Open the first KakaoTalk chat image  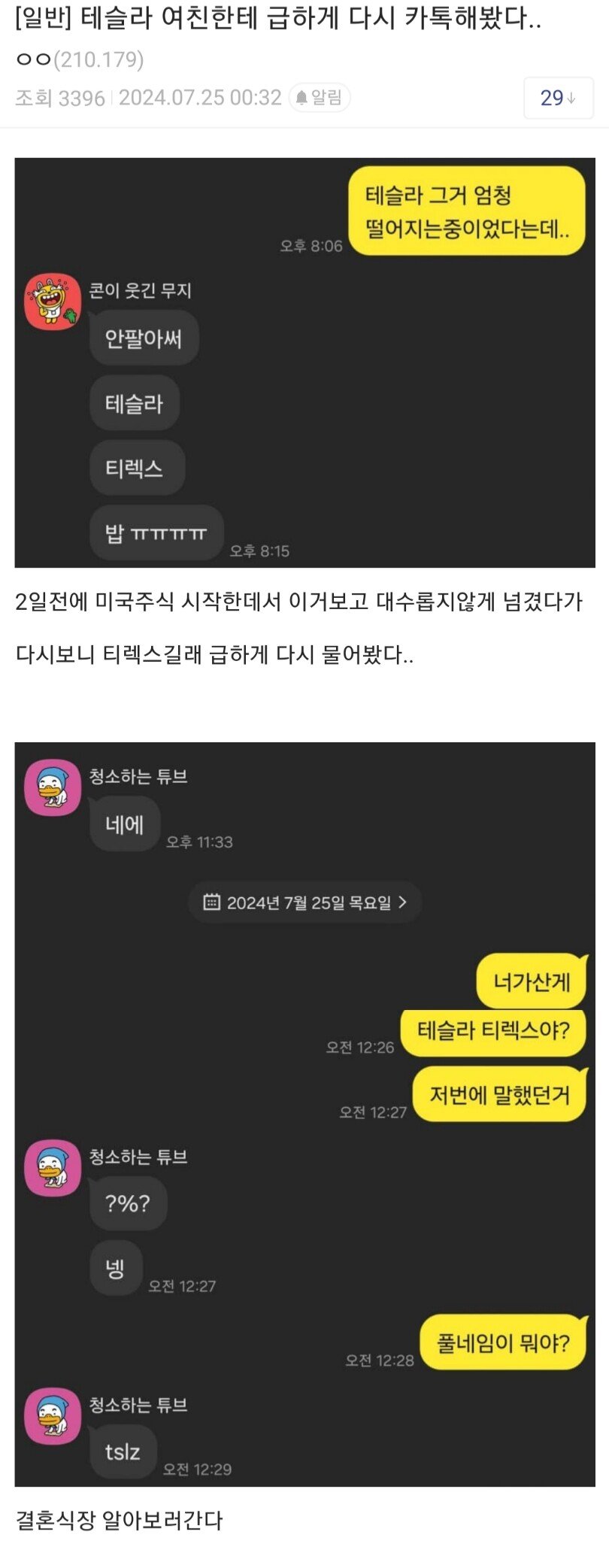click(304, 362)
